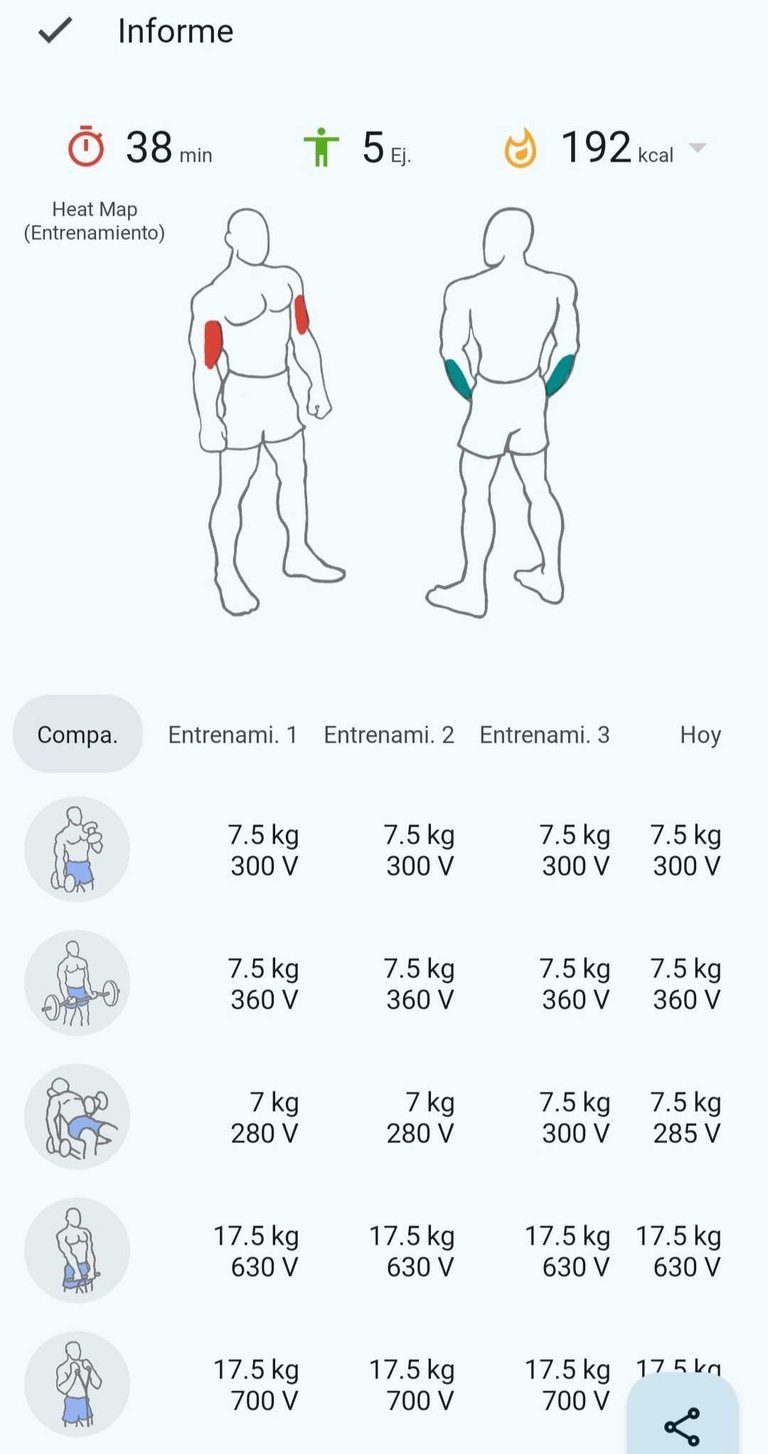Tap the Compa. chip
The image size is (768, 1454).
(78, 734)
